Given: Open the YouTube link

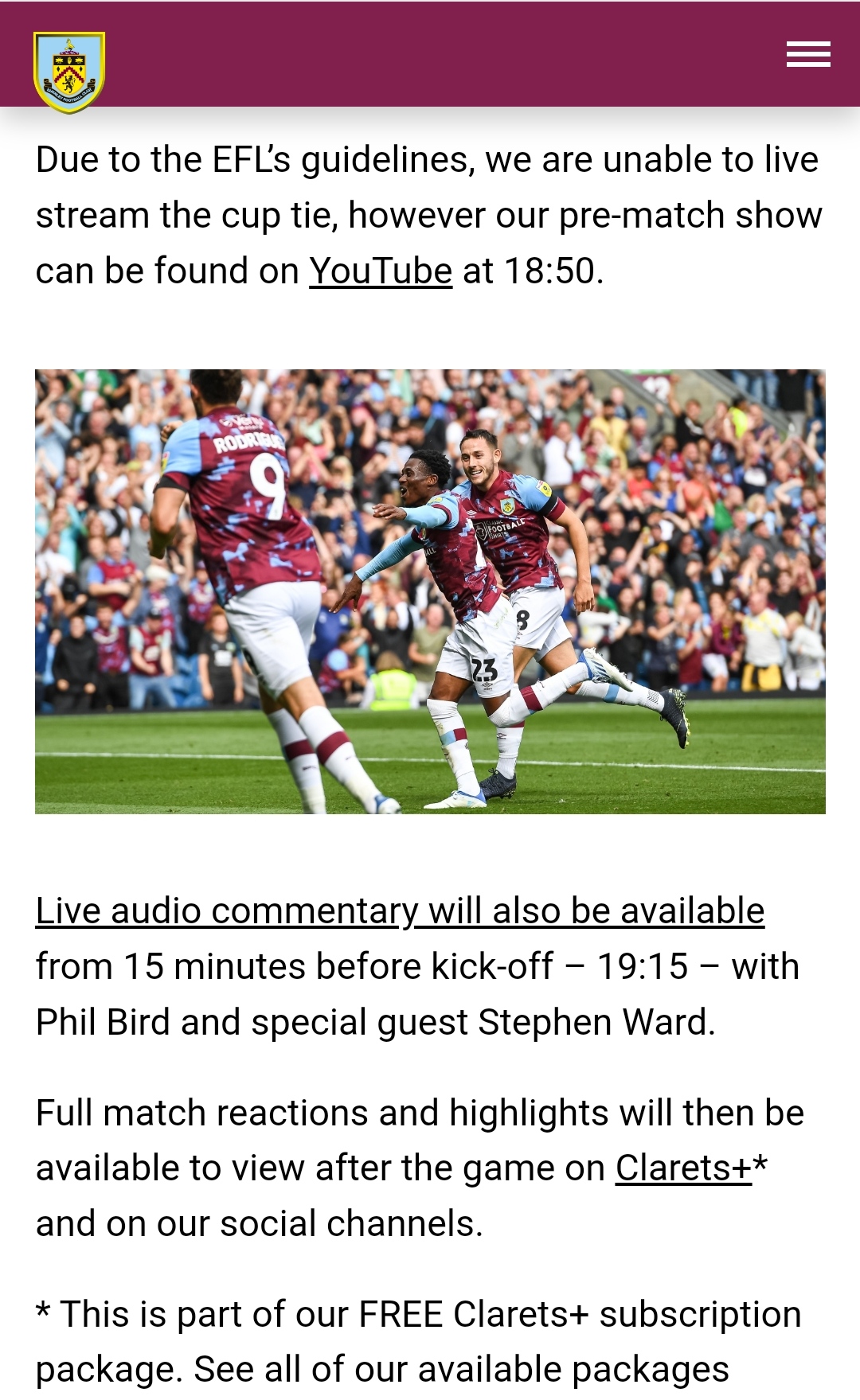Looking at the screenshot, I should point(381,271).
